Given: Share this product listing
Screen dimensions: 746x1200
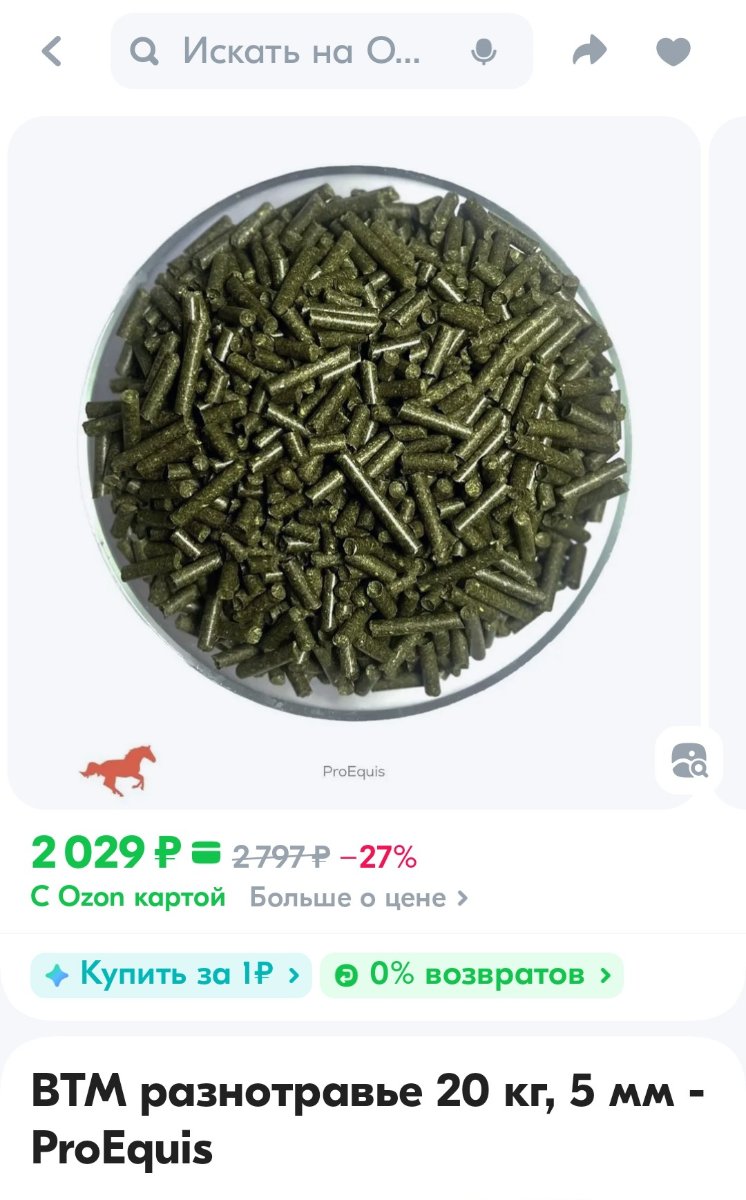Looking at the screenshot, I should pos(590,51).
